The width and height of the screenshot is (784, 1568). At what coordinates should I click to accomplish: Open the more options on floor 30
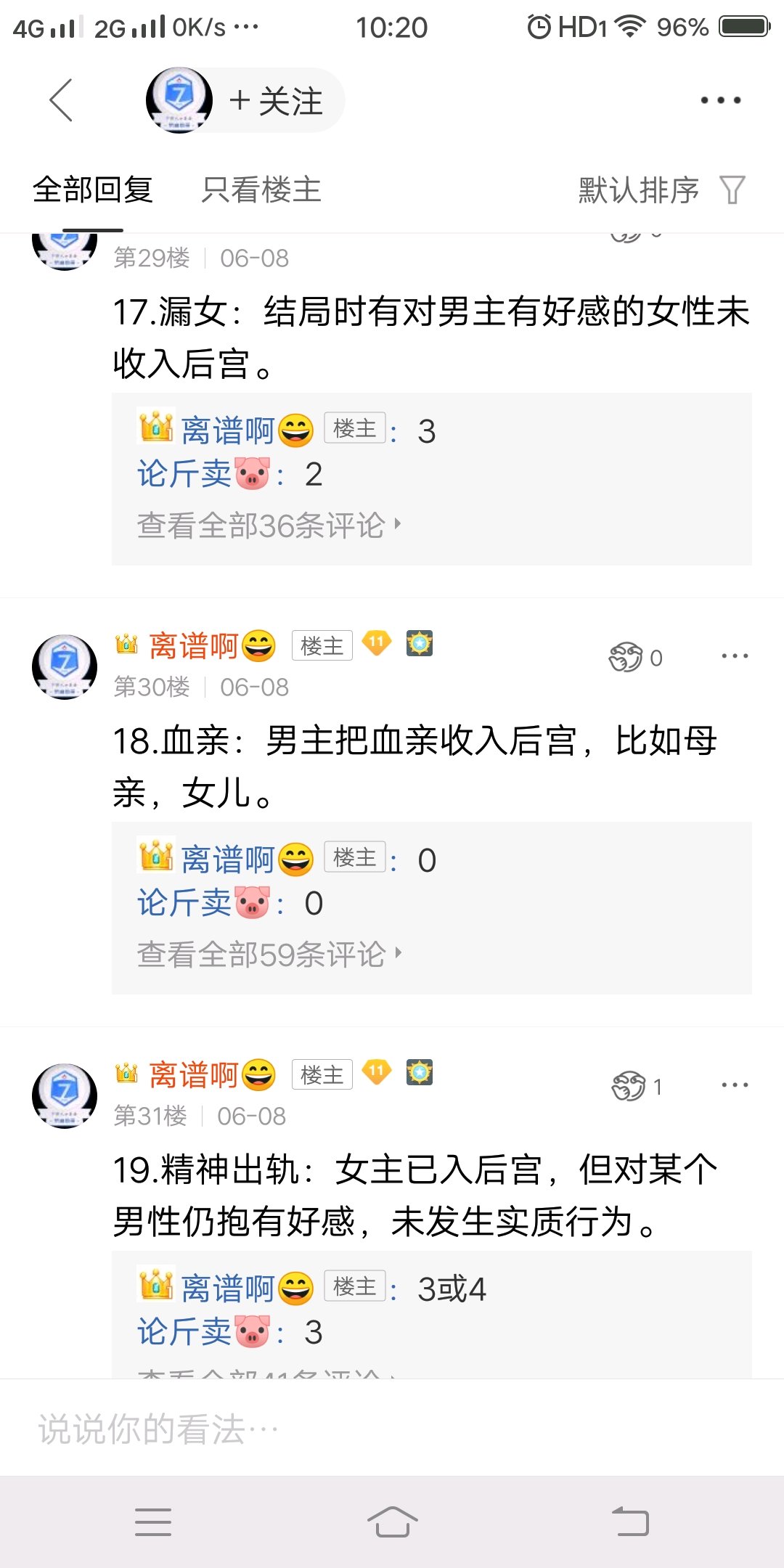click(x=735, y=656)
